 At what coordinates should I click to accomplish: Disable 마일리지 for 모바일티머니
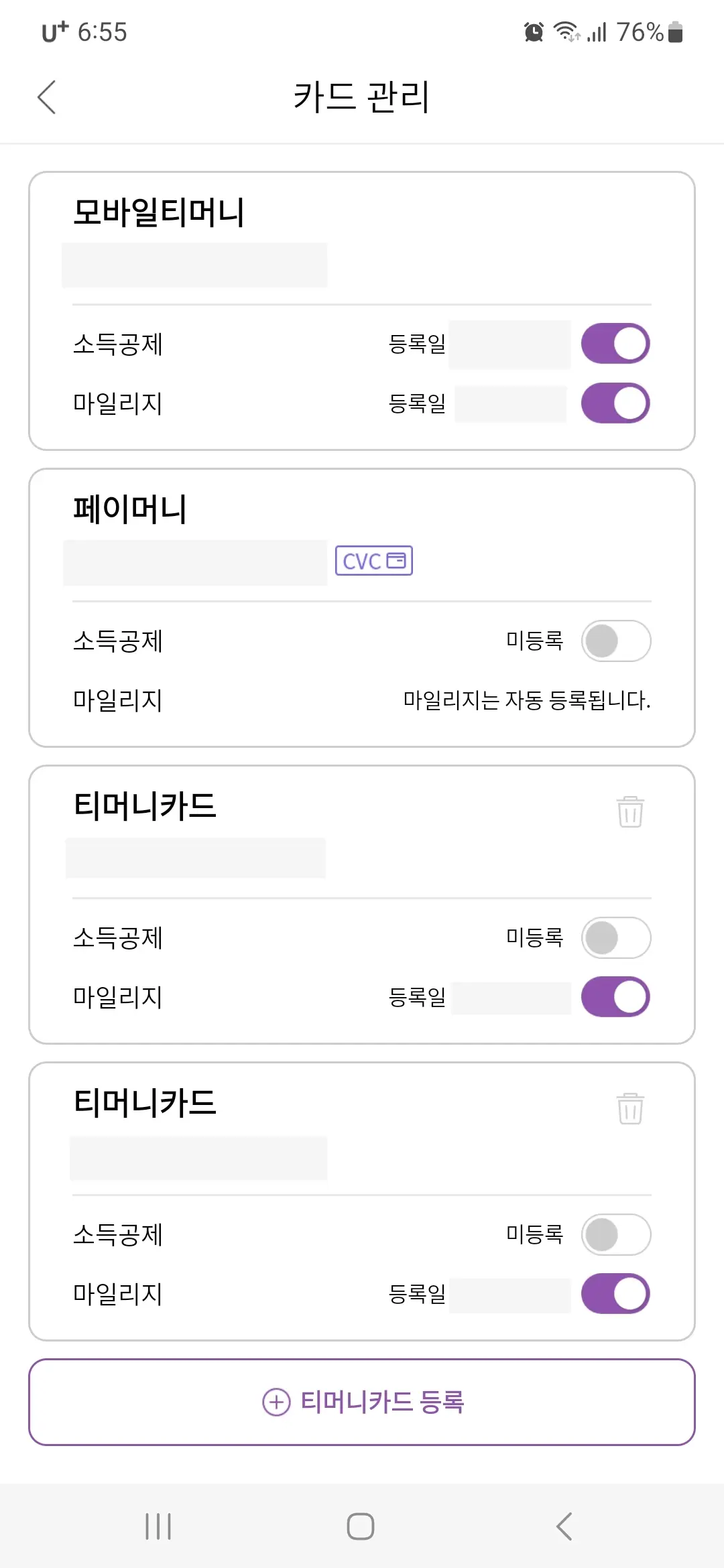615,403
